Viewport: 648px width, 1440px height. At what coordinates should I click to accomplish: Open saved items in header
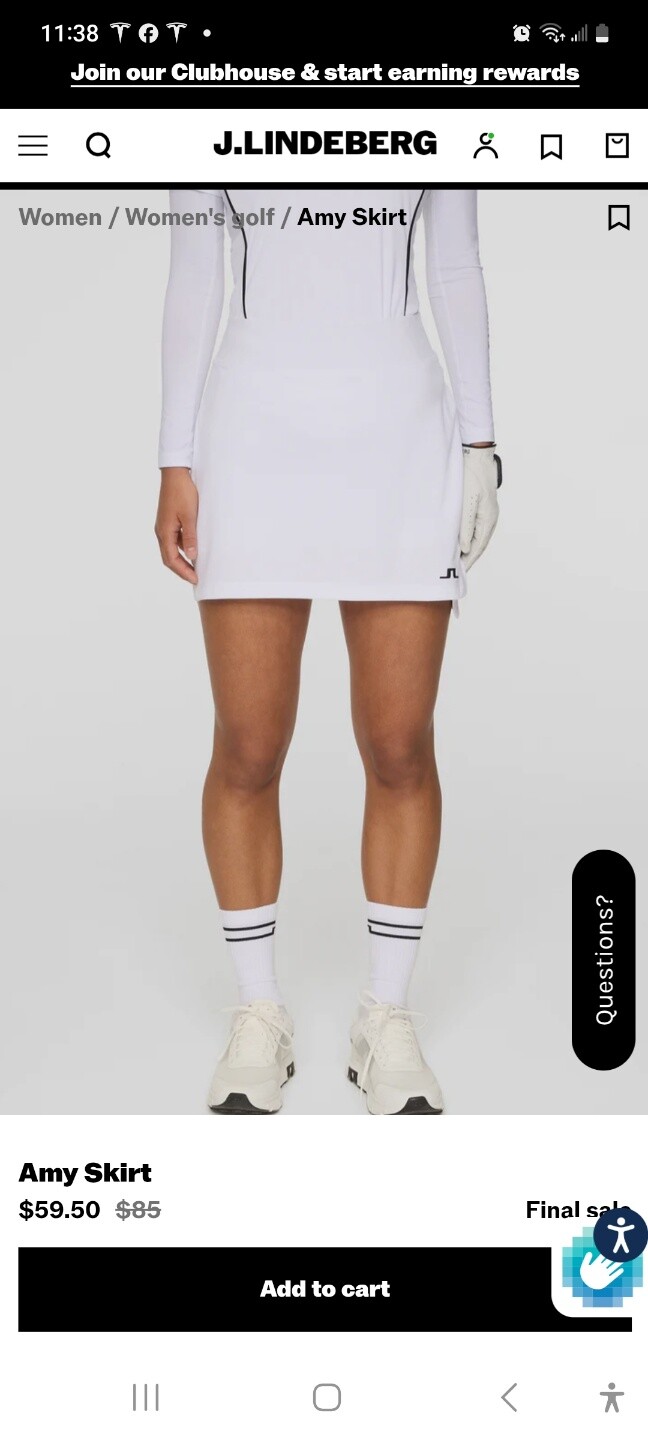tap(551, 147)
